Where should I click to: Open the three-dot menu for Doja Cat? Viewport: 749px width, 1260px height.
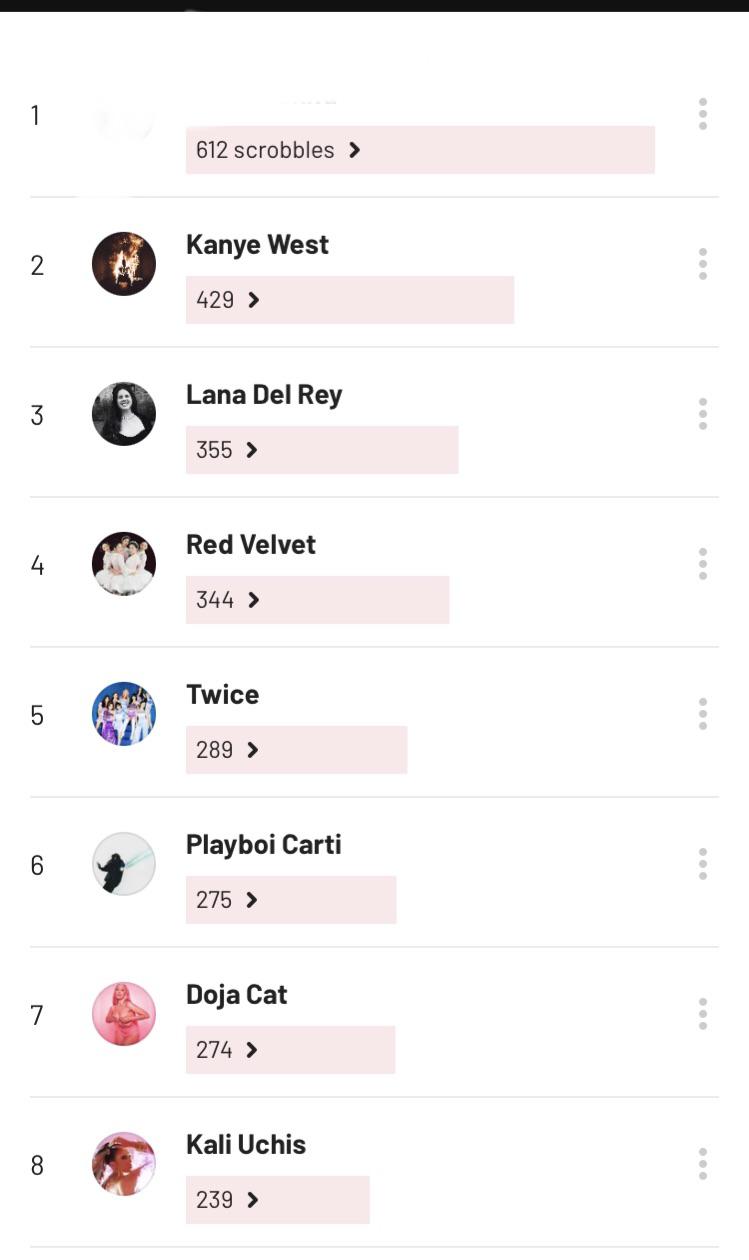click(x=702, y=1013)
